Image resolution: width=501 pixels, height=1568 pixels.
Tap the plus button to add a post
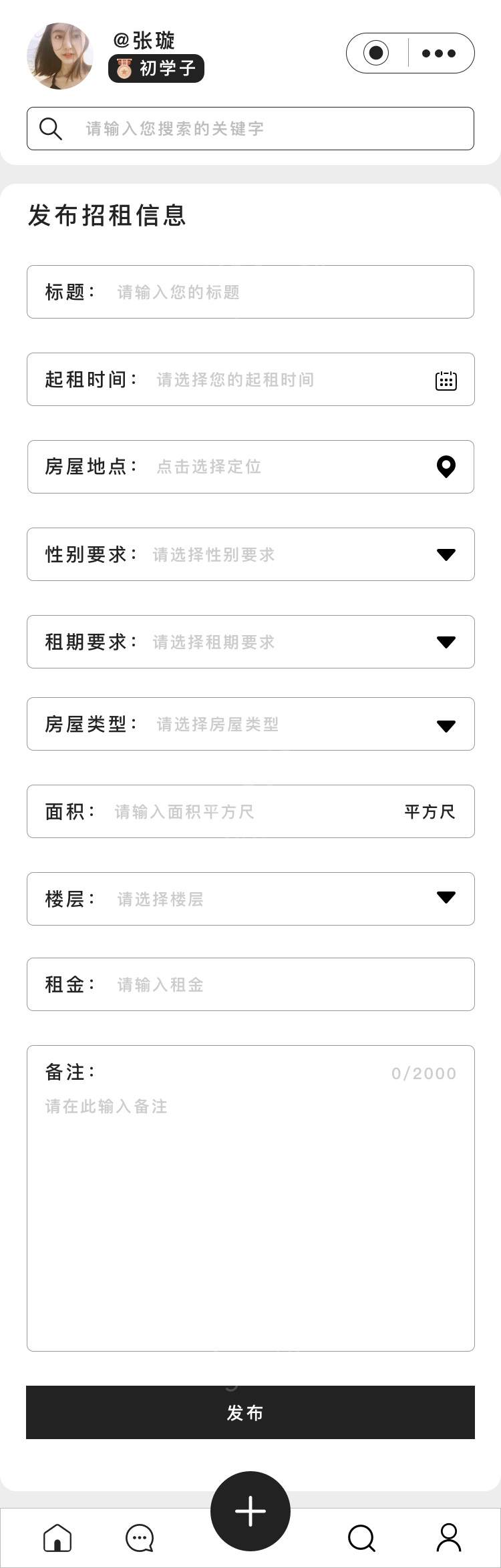(x=251, y=1511)
